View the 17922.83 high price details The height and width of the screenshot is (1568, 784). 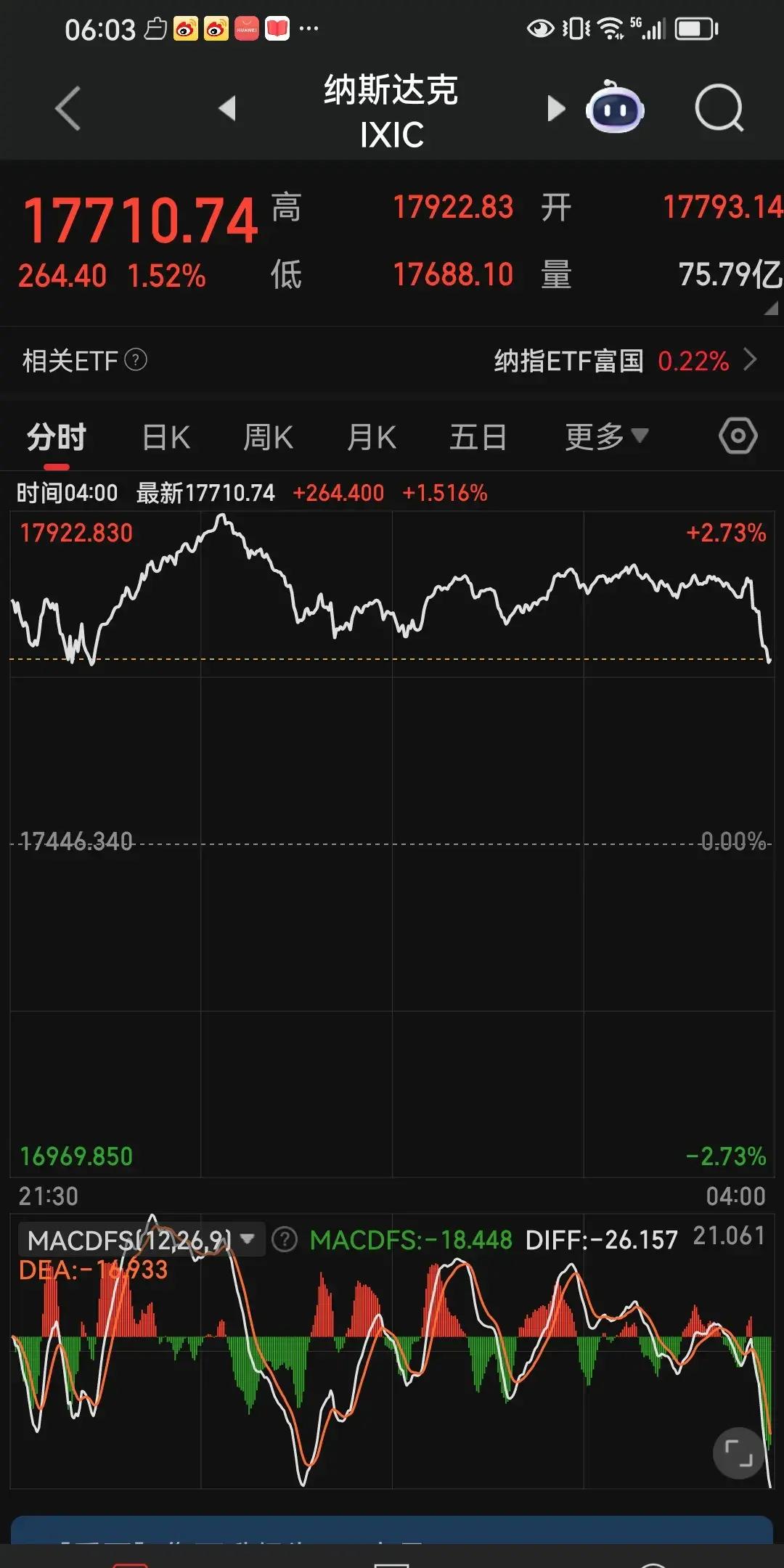coord(454,207)
